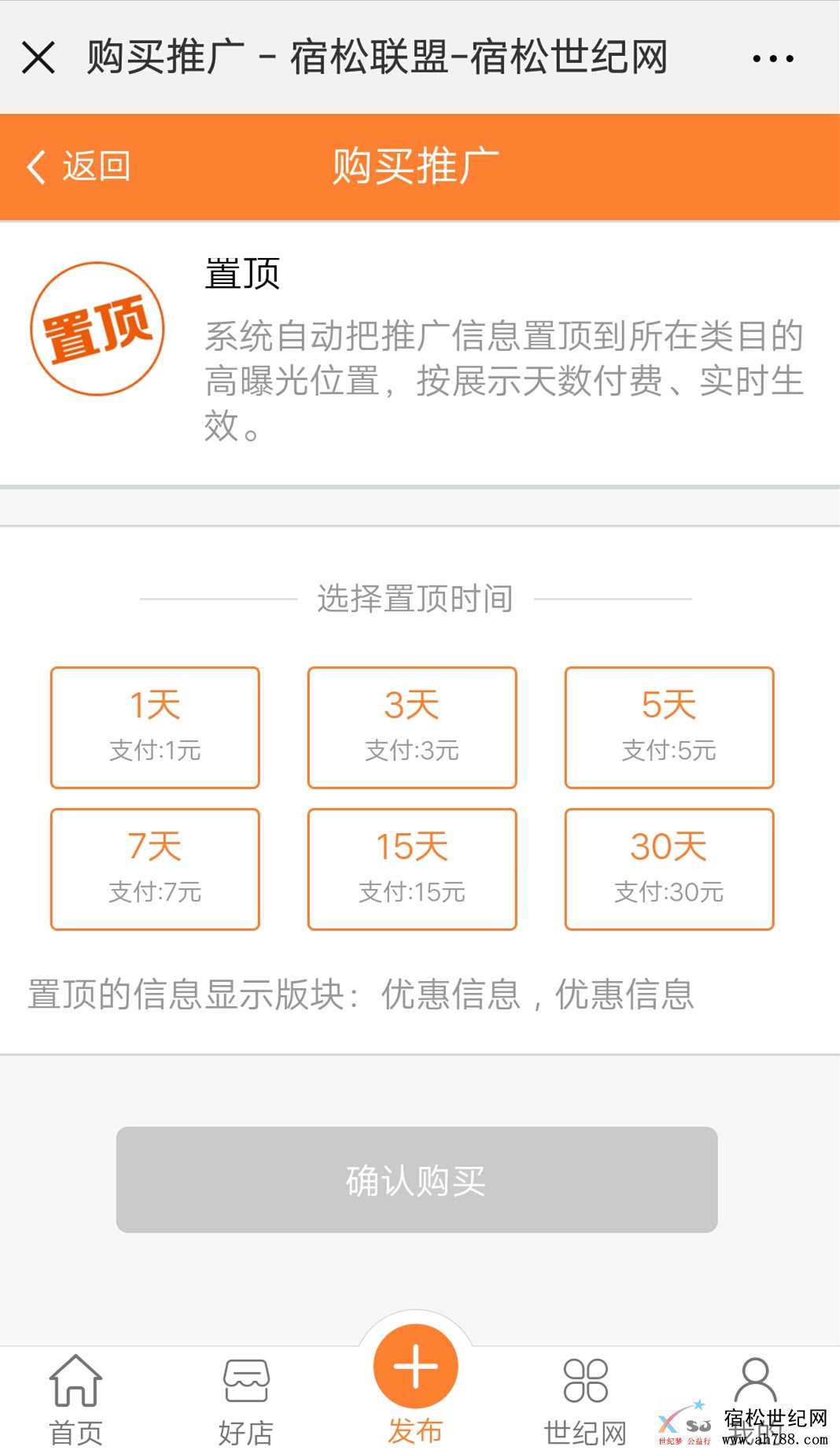Select the 1天 top placement option
This screenshot has width=840, height=1454.
click(155, 727)
